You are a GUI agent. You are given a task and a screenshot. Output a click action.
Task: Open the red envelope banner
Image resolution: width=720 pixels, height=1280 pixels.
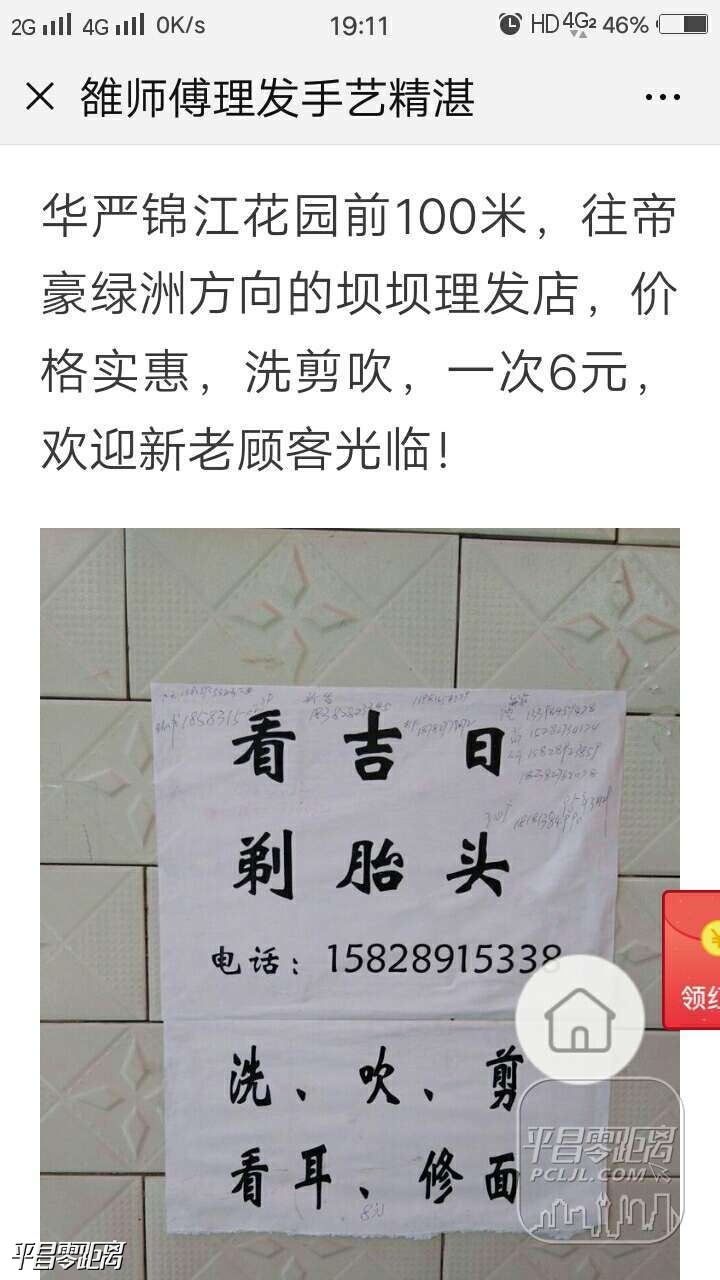[694, 960]
